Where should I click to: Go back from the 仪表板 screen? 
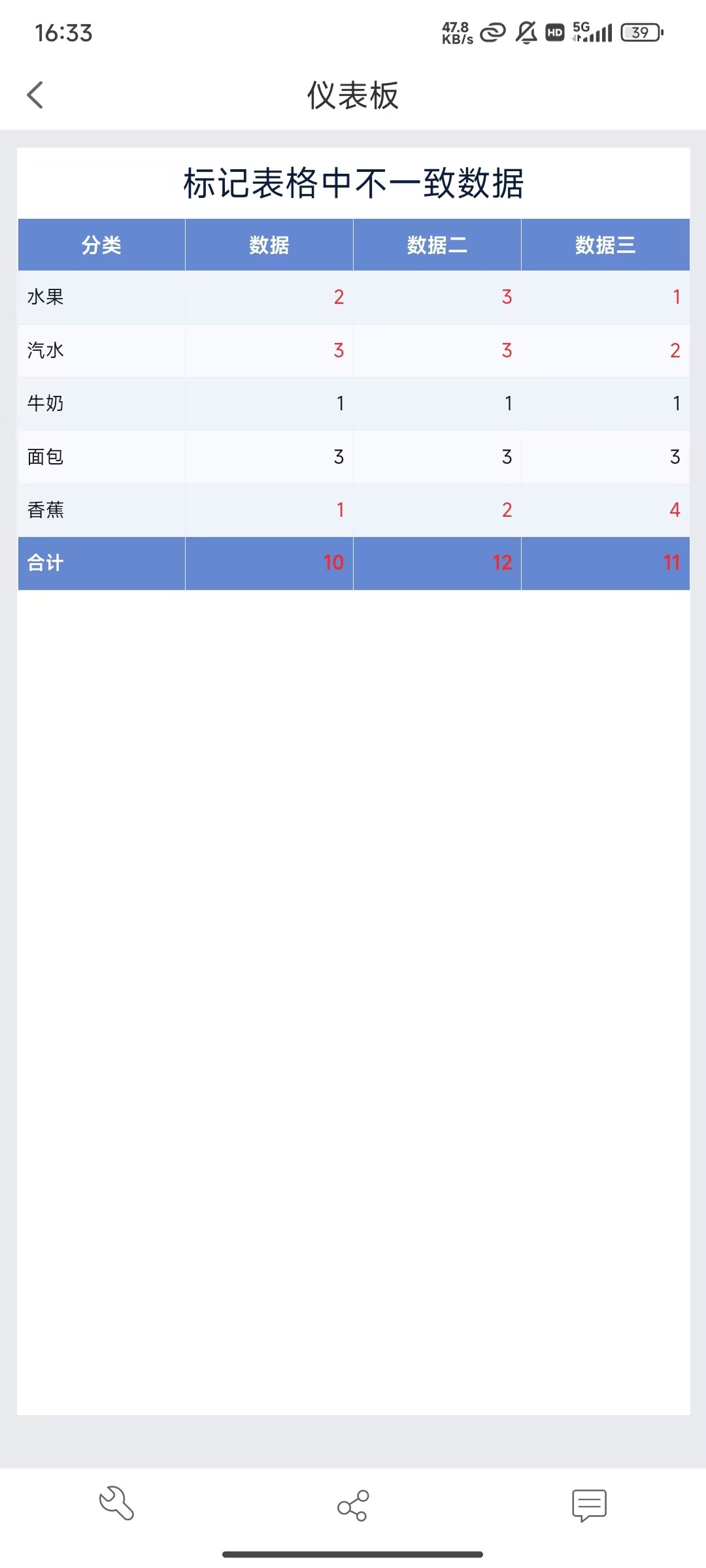point(35,95)
